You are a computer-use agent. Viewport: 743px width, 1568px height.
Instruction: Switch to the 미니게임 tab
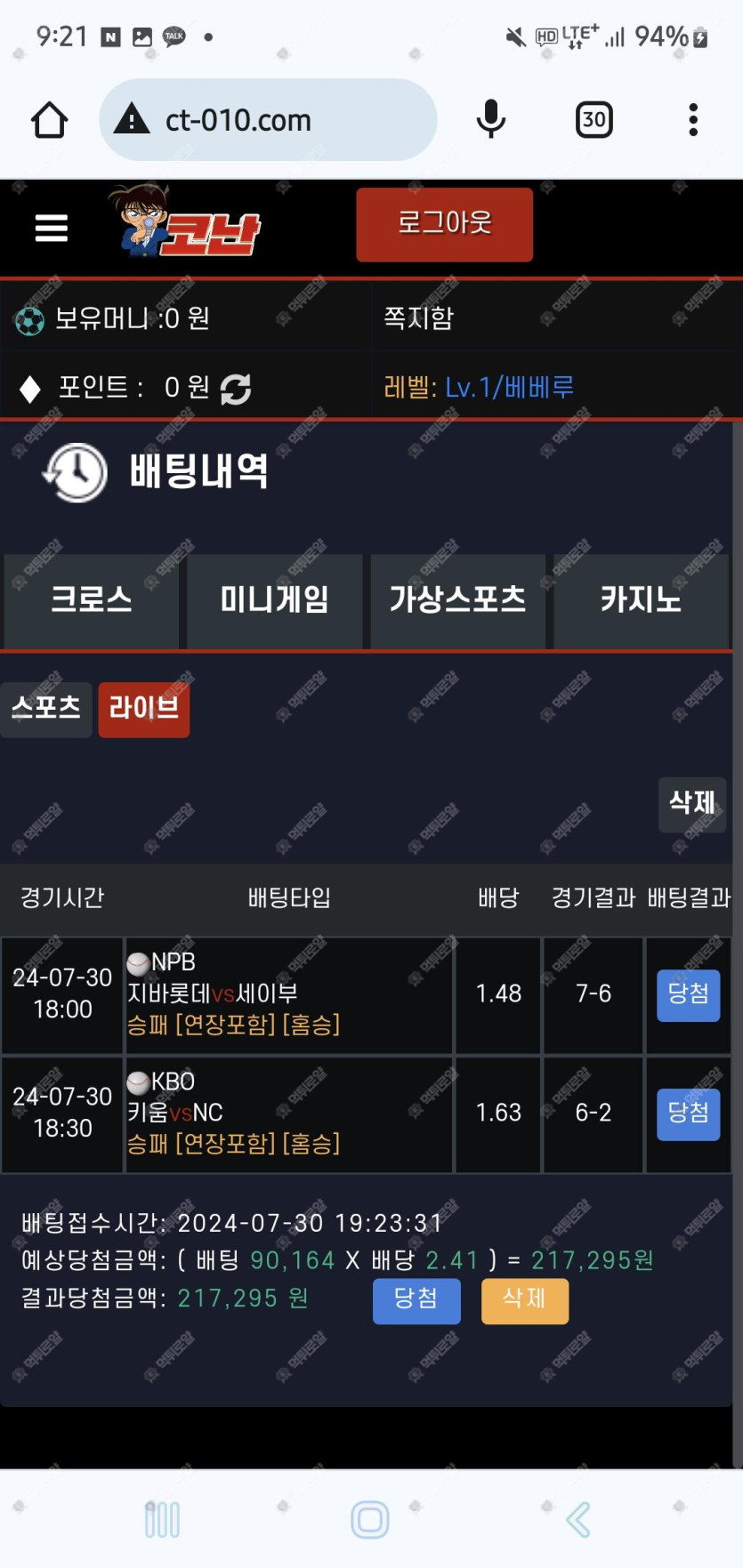tap(274, 600)
